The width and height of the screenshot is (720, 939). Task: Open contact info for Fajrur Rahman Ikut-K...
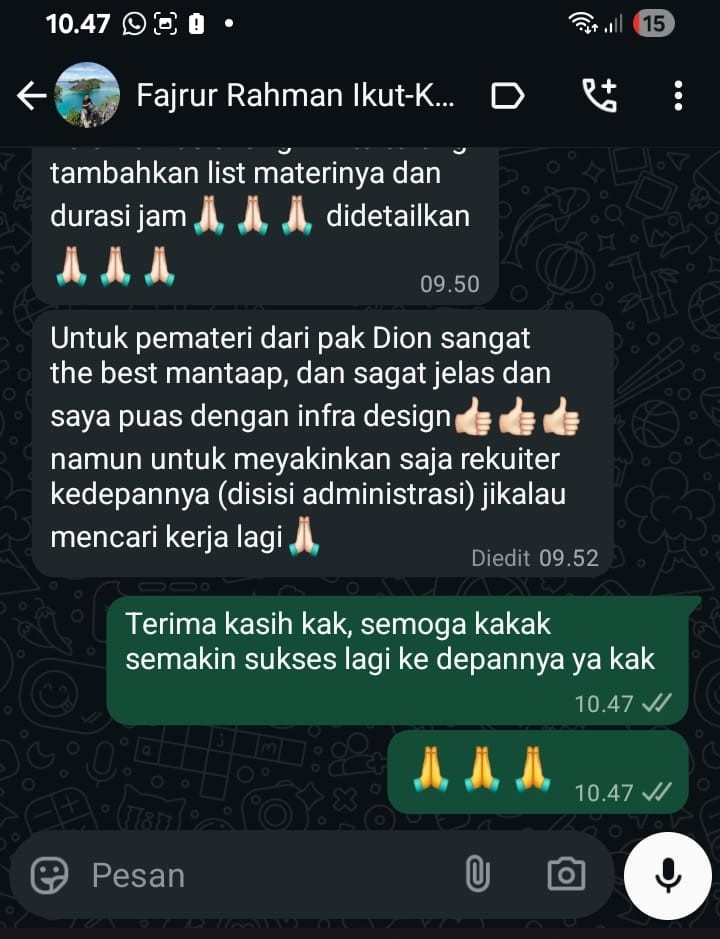[295, 96]
